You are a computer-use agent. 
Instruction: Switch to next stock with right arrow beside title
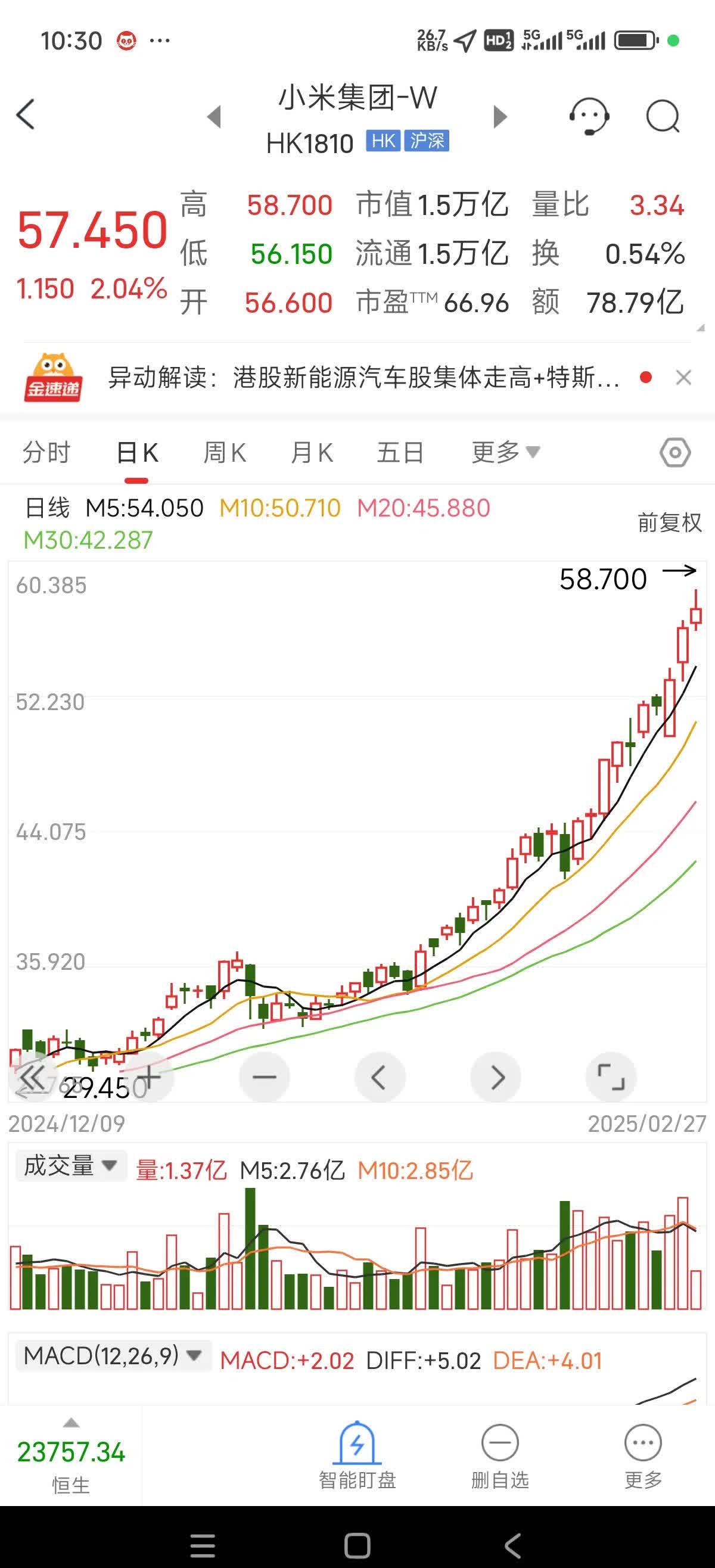(499, 116)
